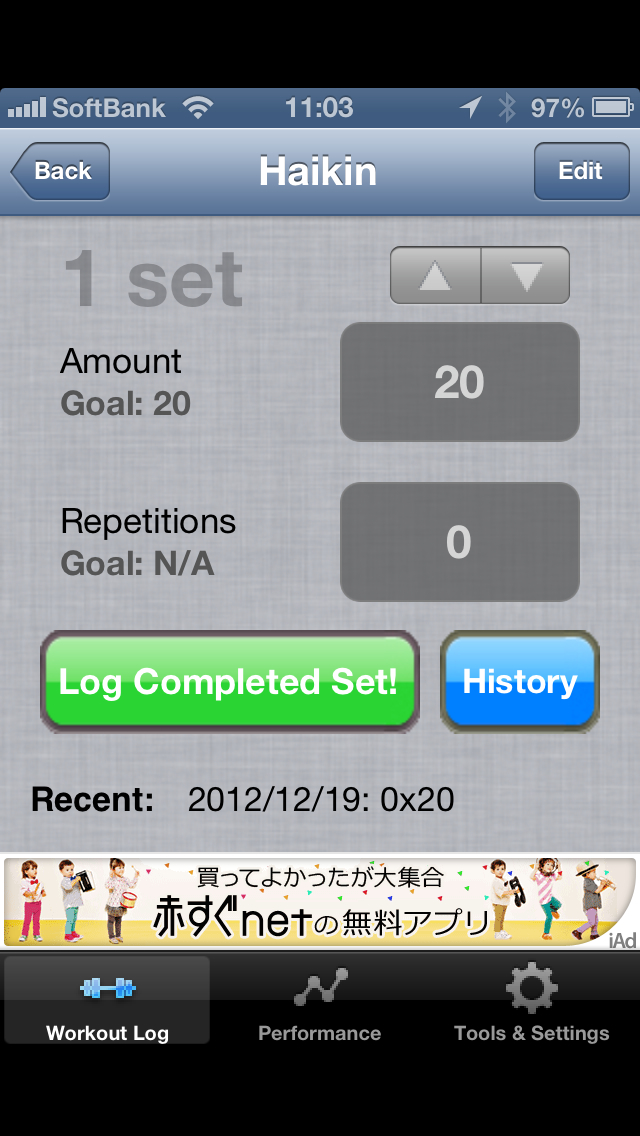Decrease the set number with down arrow

tap(525, 275)
